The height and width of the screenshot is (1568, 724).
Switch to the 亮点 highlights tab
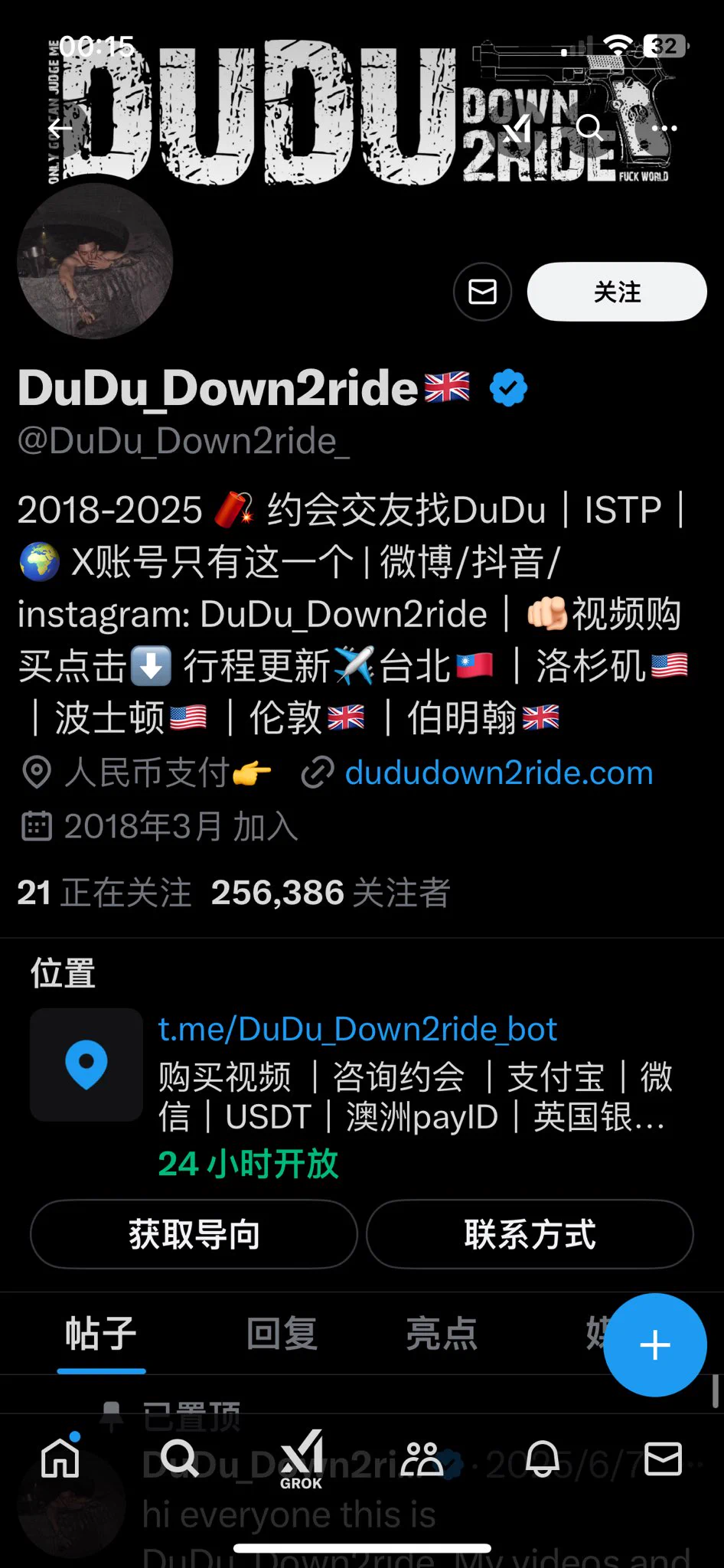pyautogui.click(x=442, y=1334)
